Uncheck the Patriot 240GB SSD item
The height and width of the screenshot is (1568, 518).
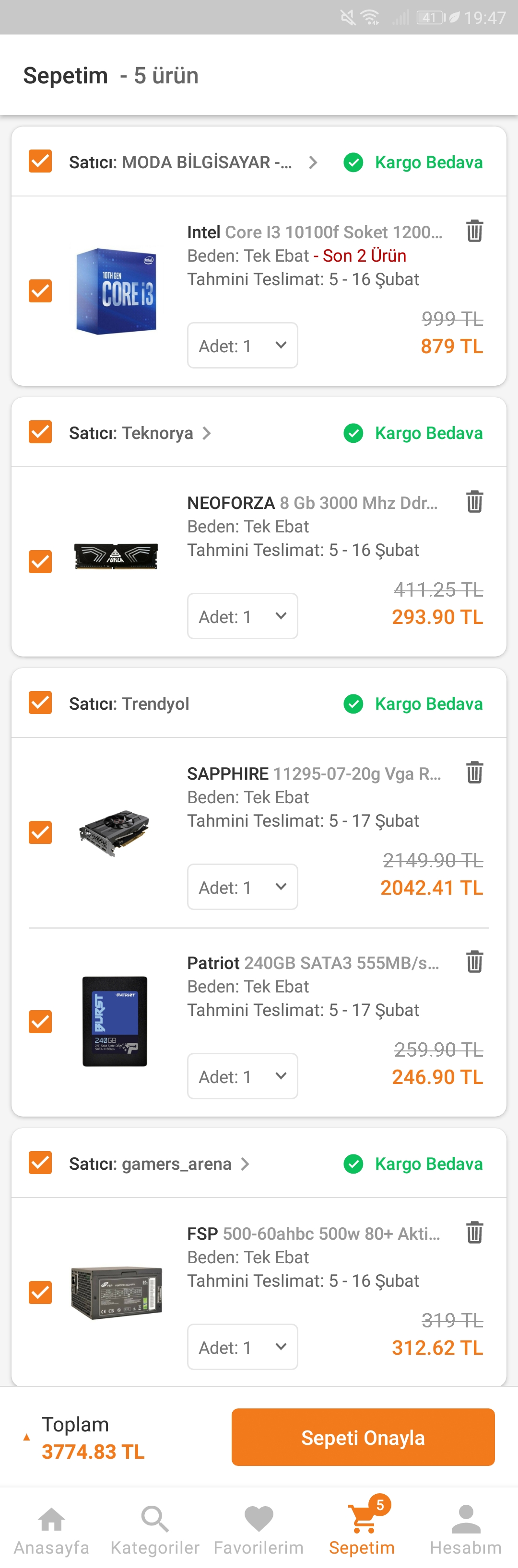[x=40, y=1022]
